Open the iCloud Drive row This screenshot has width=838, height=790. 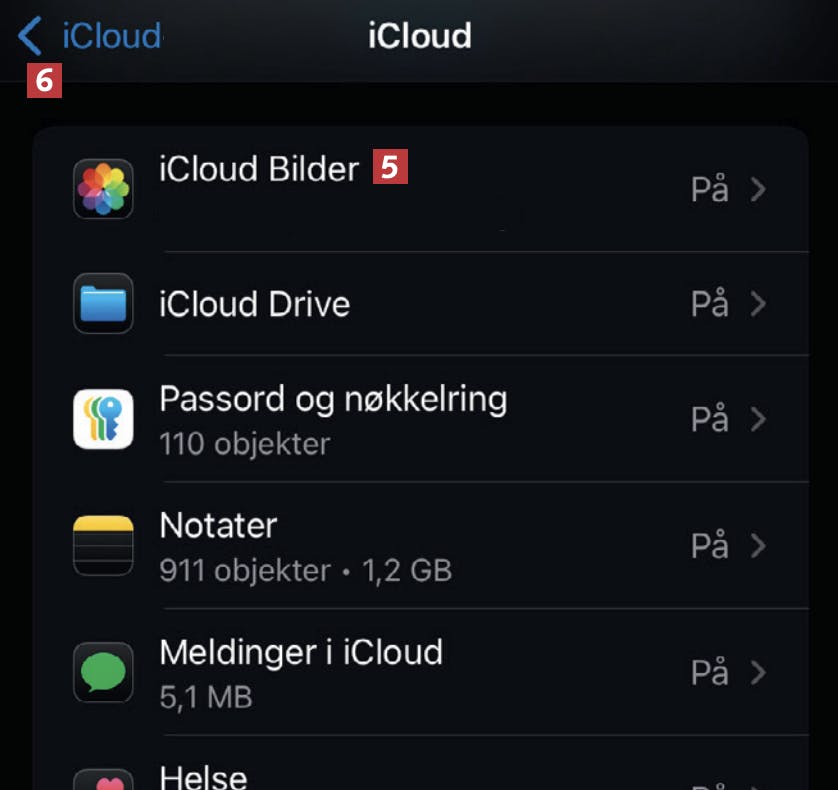click(420, 304)
